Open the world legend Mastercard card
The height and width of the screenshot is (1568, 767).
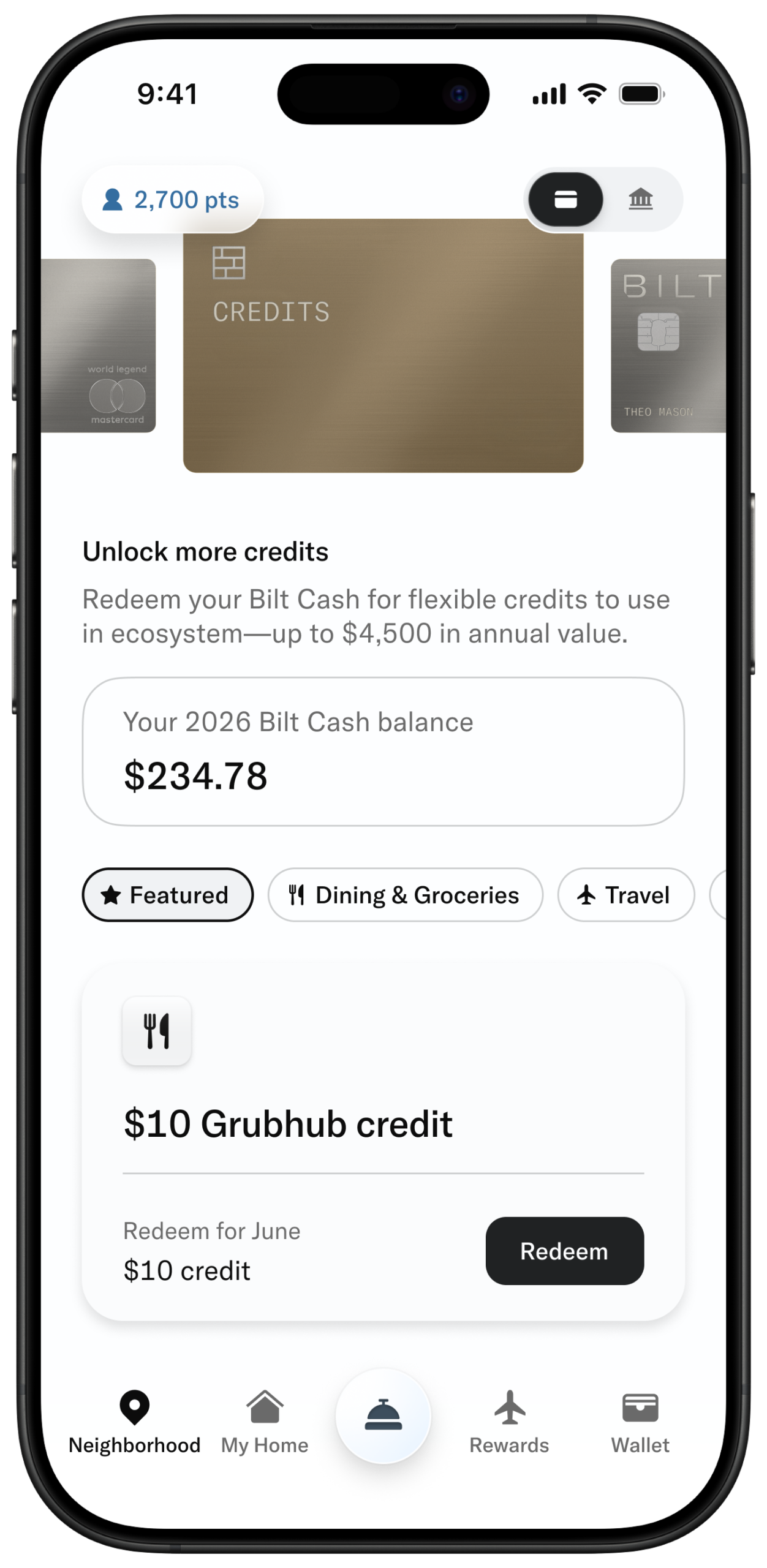click(x=98, y=345)
